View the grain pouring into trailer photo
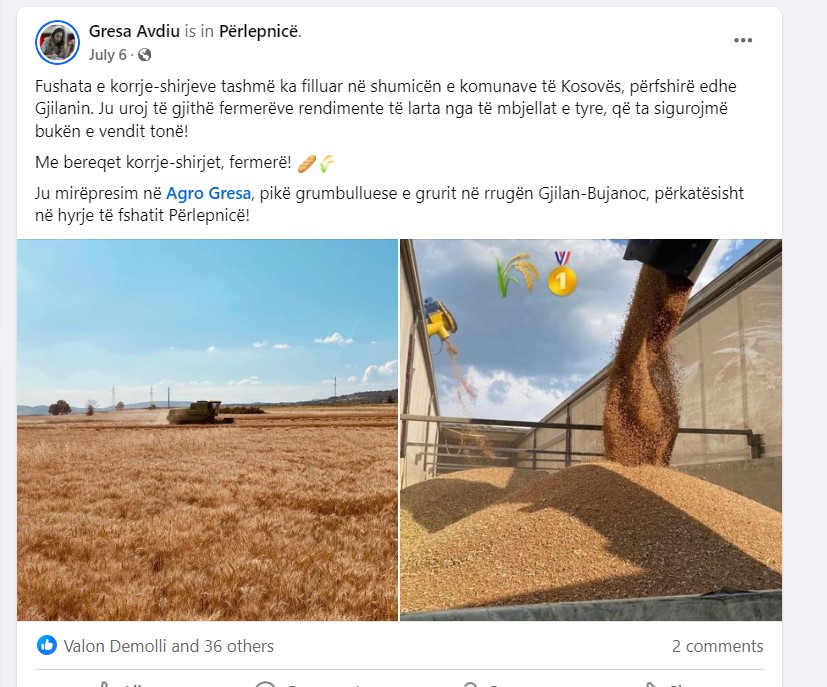Image resolution: width=827 pixels, height=687 pixels. pos(590,429)
